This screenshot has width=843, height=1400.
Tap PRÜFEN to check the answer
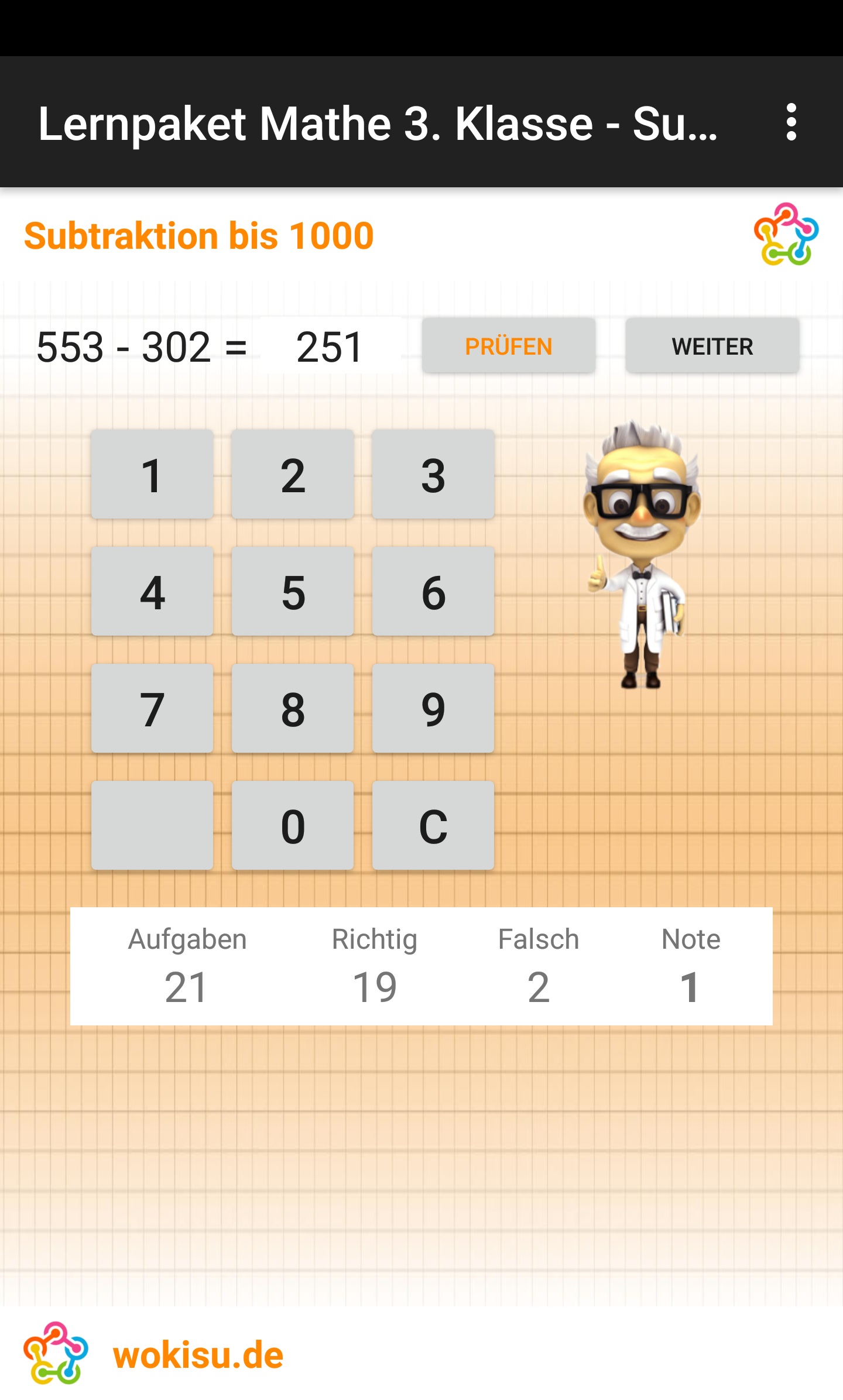click(509, 346)
